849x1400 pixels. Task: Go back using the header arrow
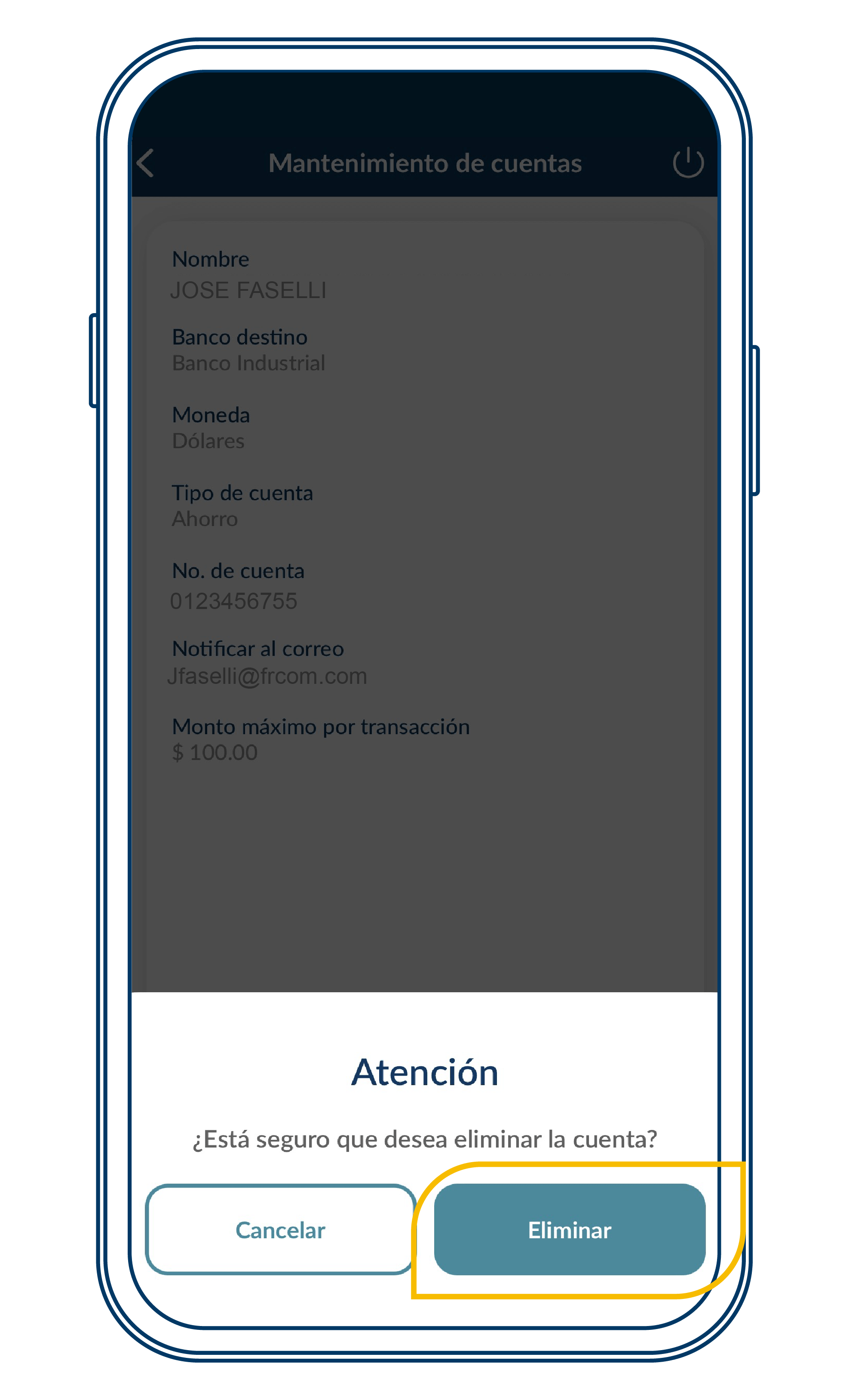point(146,163)
